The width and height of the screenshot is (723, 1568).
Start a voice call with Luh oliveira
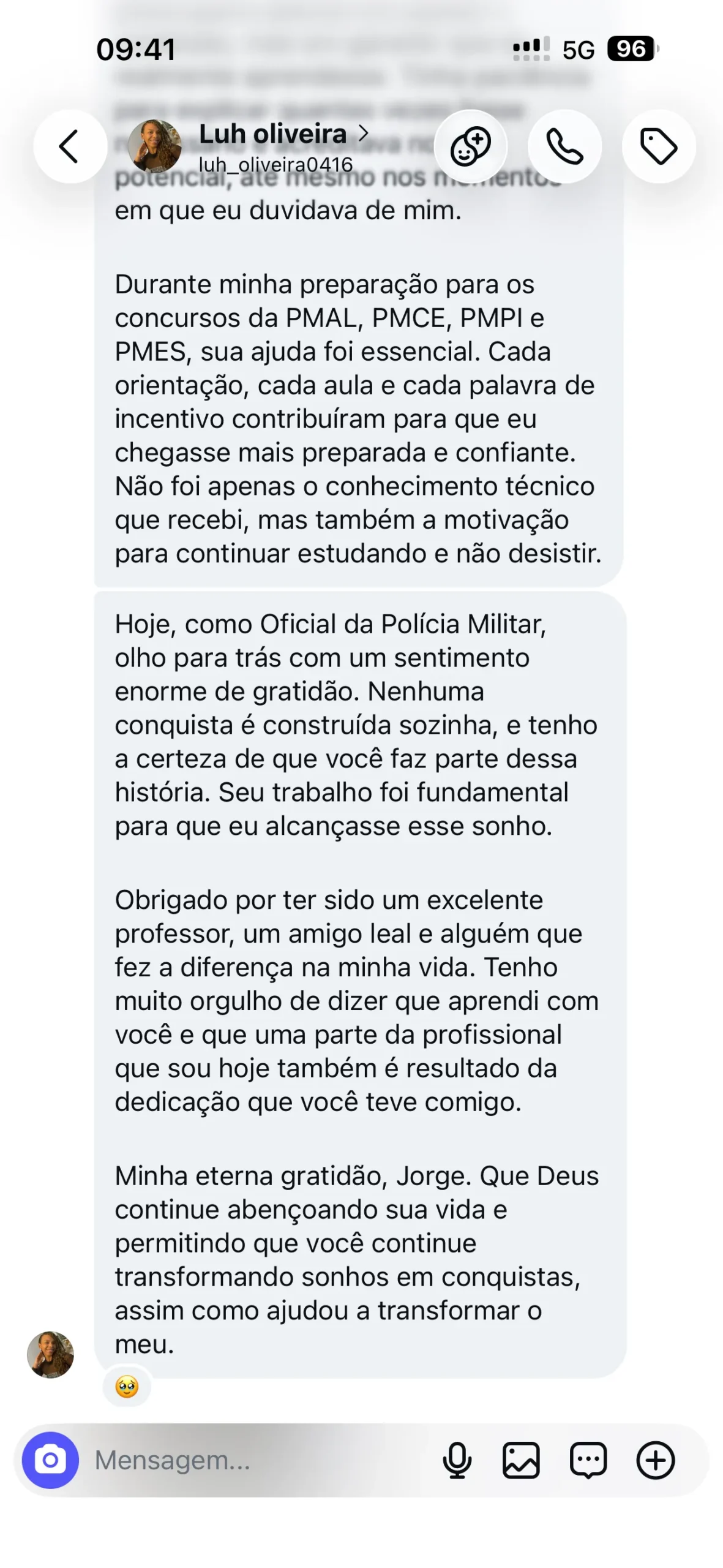(x=564, y=146)
